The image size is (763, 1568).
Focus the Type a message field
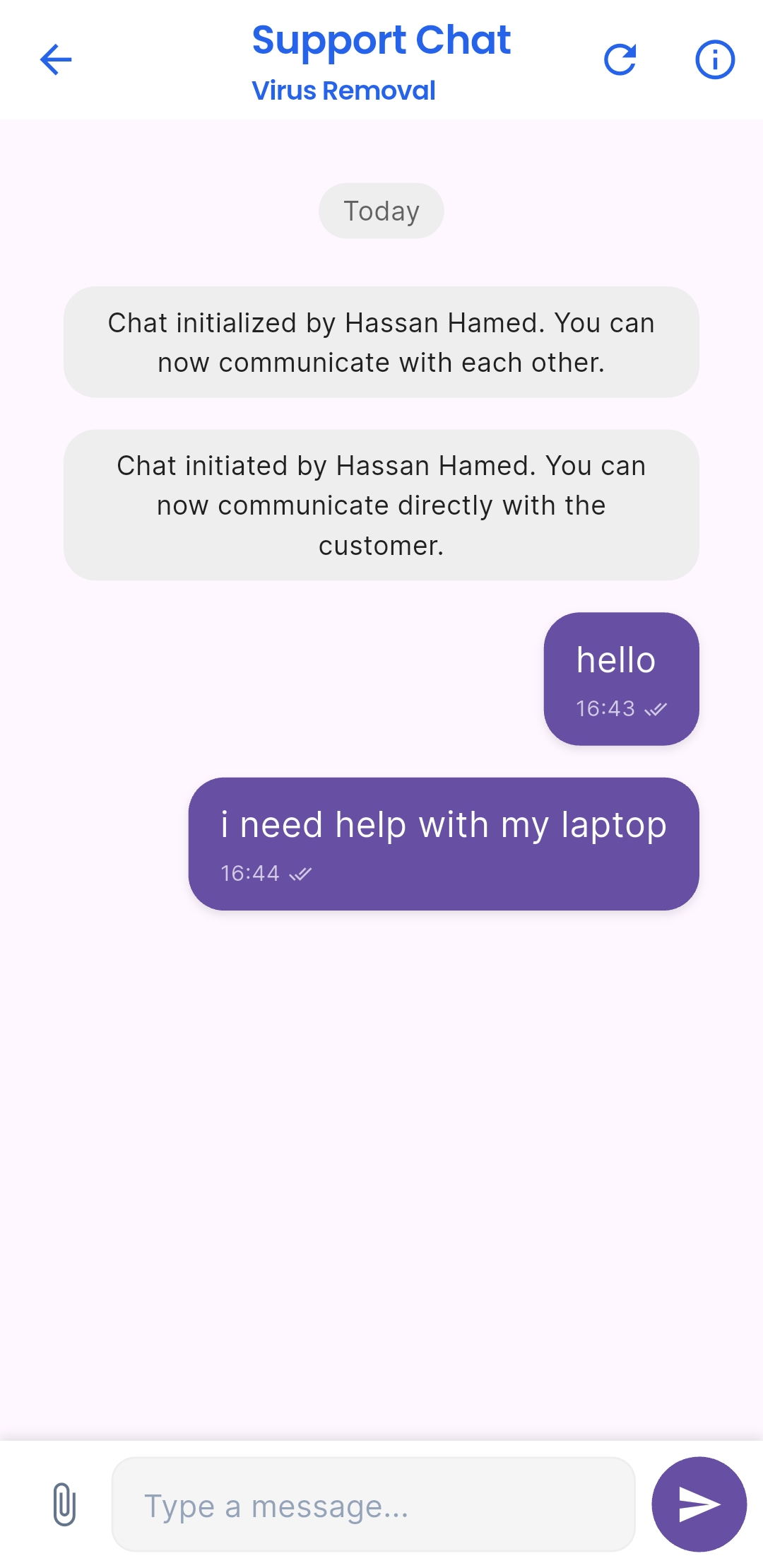(373, 1504)
